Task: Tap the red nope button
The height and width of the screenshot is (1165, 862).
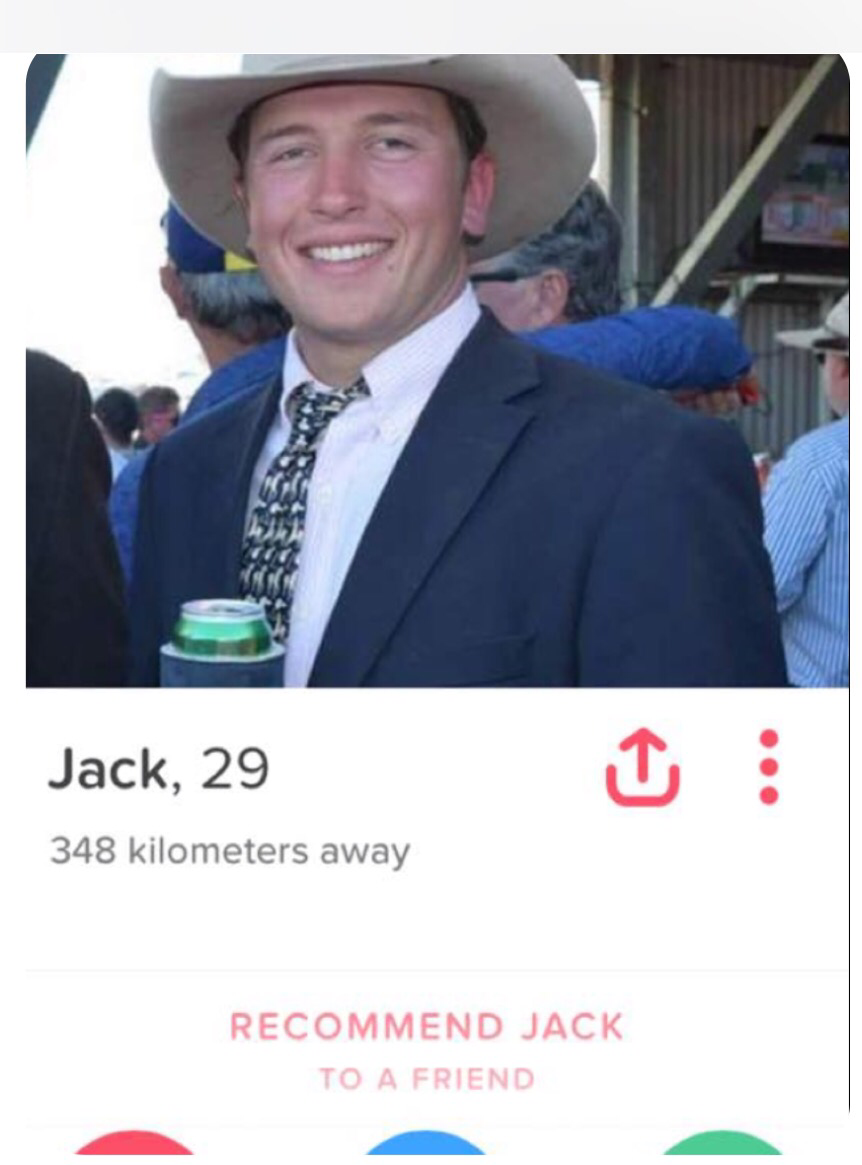Action: [x=135, y=1147]
